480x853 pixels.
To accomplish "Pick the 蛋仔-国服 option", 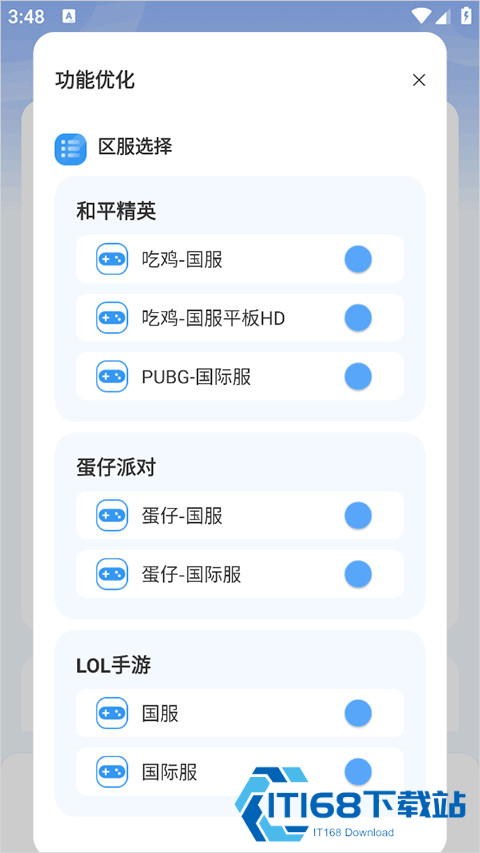I will click(x=239, y=515).
